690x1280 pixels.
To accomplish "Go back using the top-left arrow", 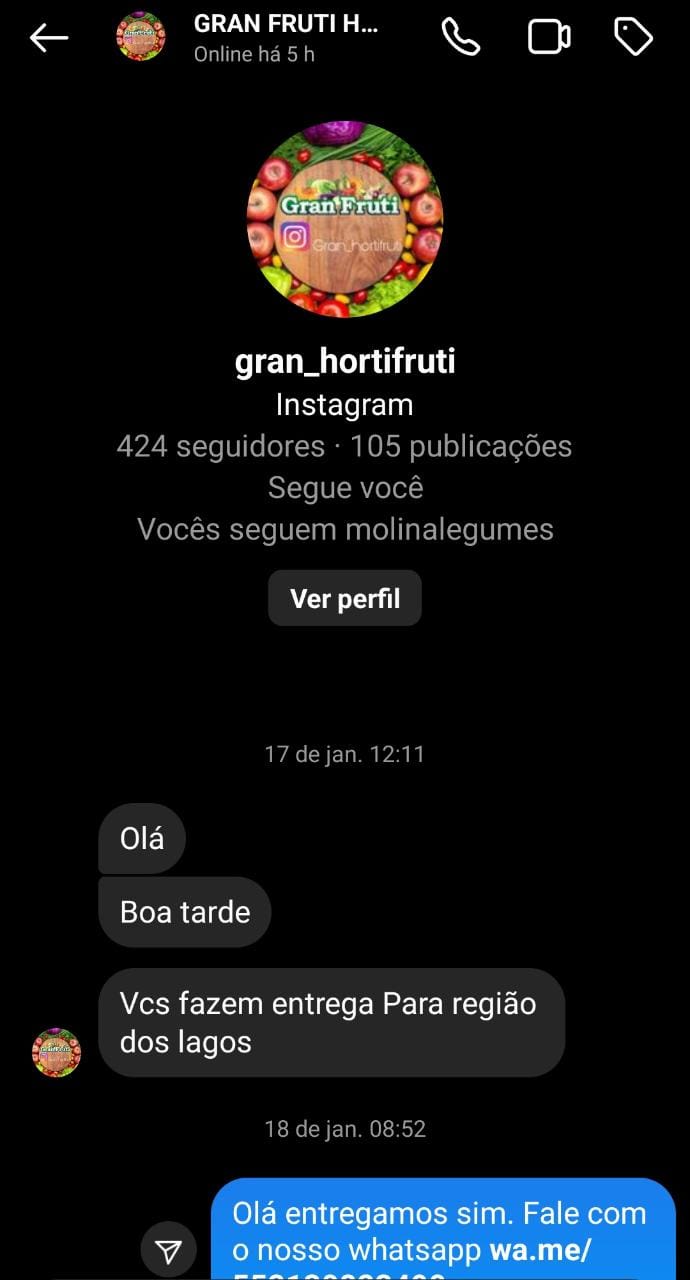I will pos(48,38).
